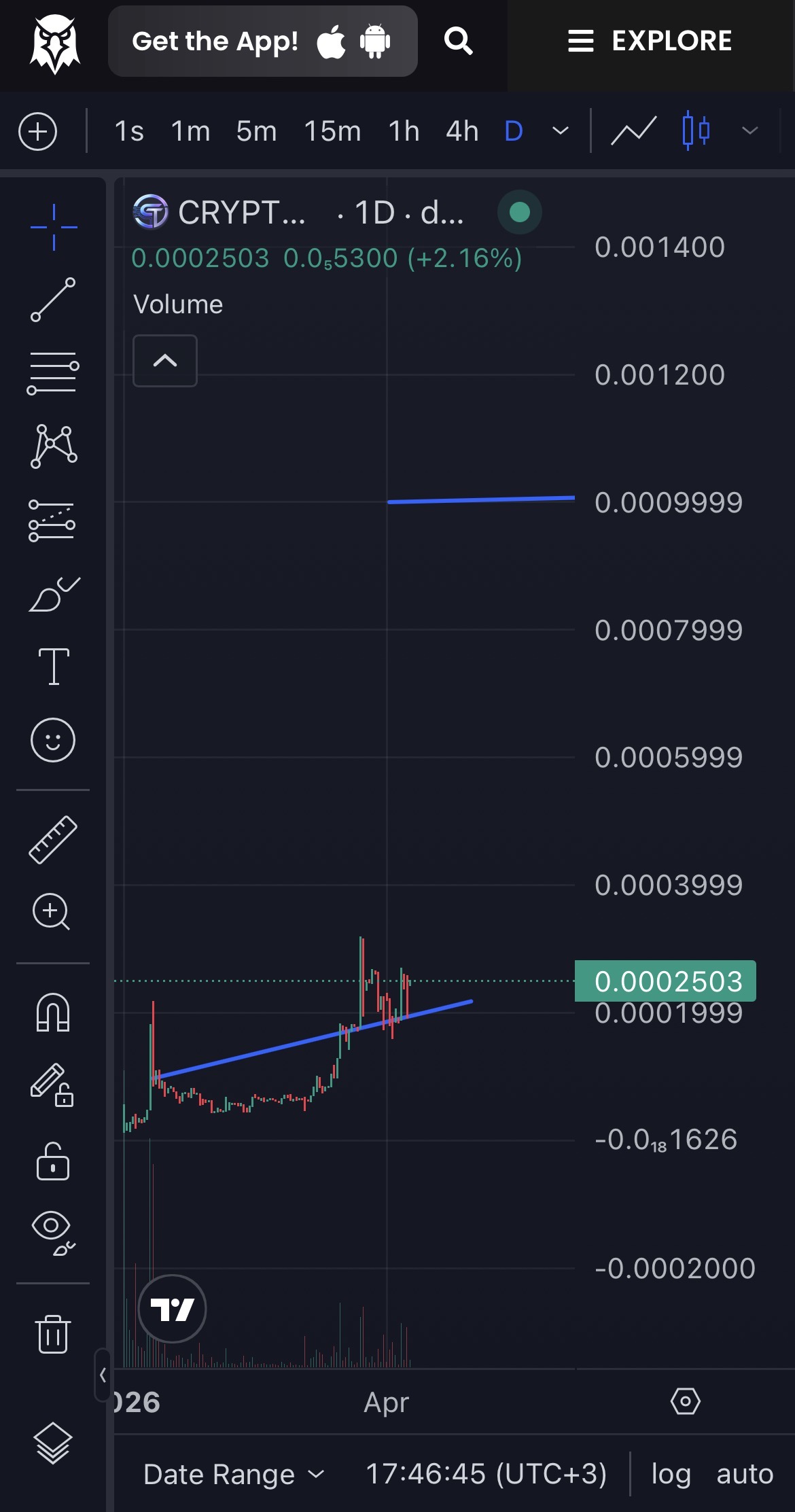
Task: Switch chart to 1h timeframe
Action: (x=404, y=131)
